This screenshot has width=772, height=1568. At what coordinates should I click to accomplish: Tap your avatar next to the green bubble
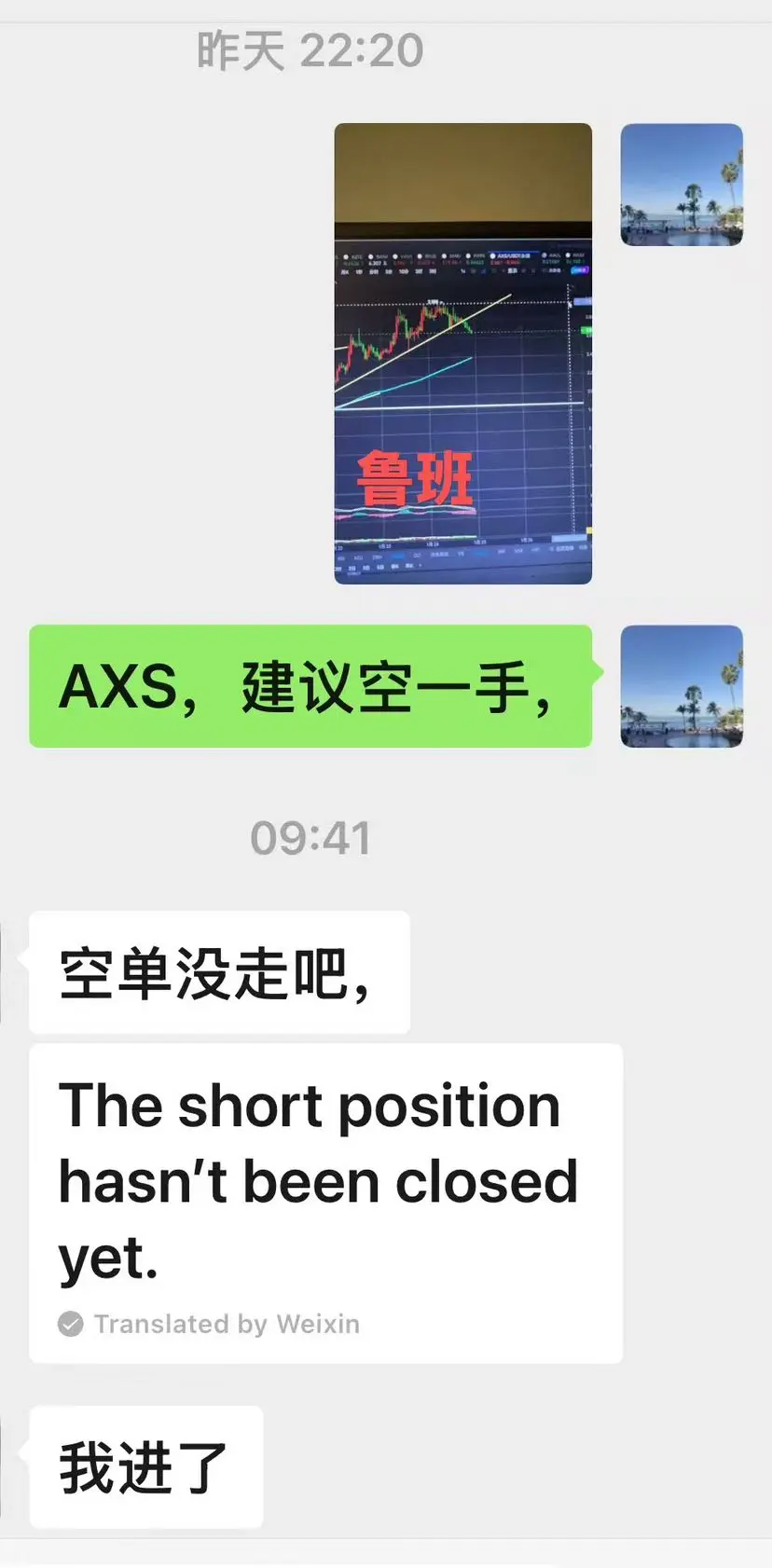(681, 688)
